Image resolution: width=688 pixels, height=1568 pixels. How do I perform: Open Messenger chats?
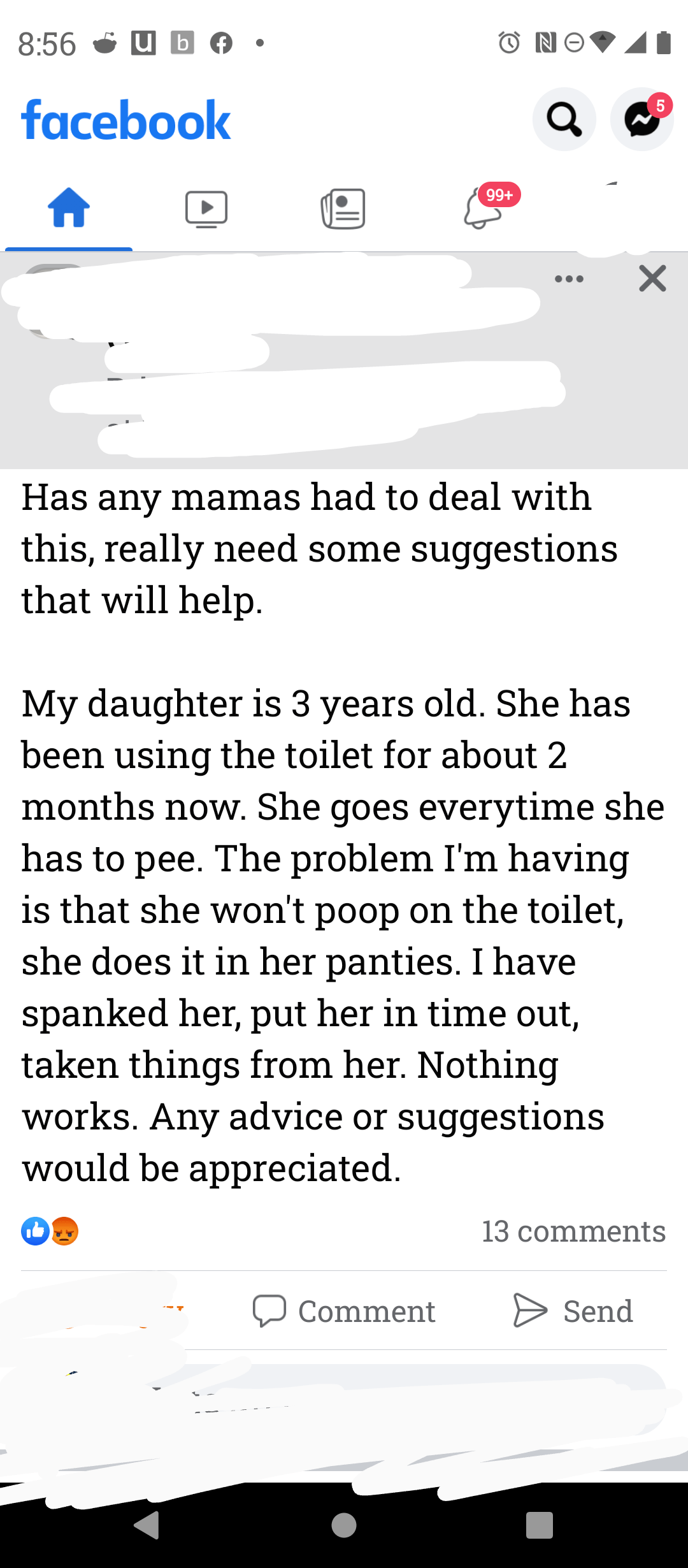[x=641, y=120]
